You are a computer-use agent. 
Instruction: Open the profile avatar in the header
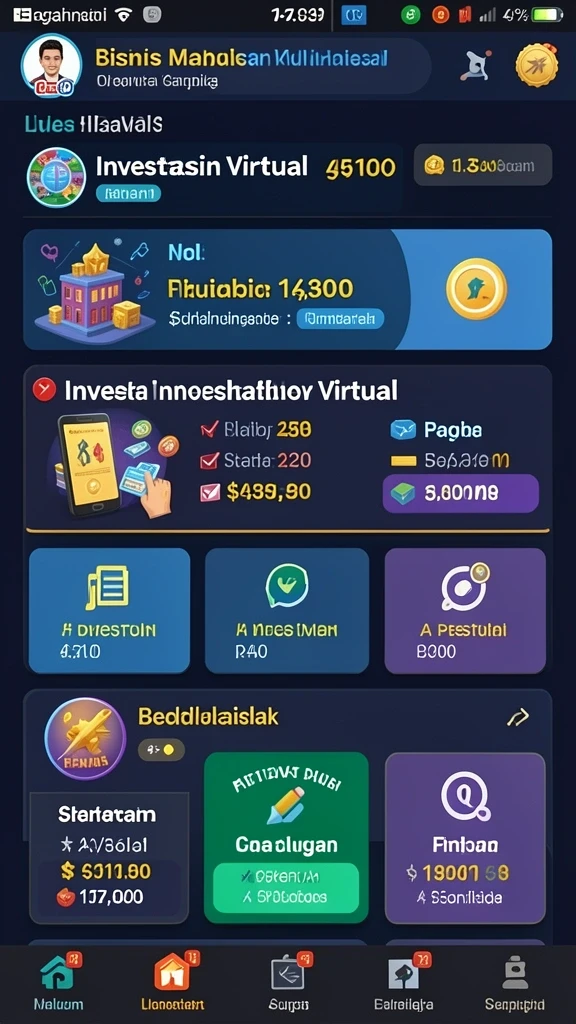[52, 65]
